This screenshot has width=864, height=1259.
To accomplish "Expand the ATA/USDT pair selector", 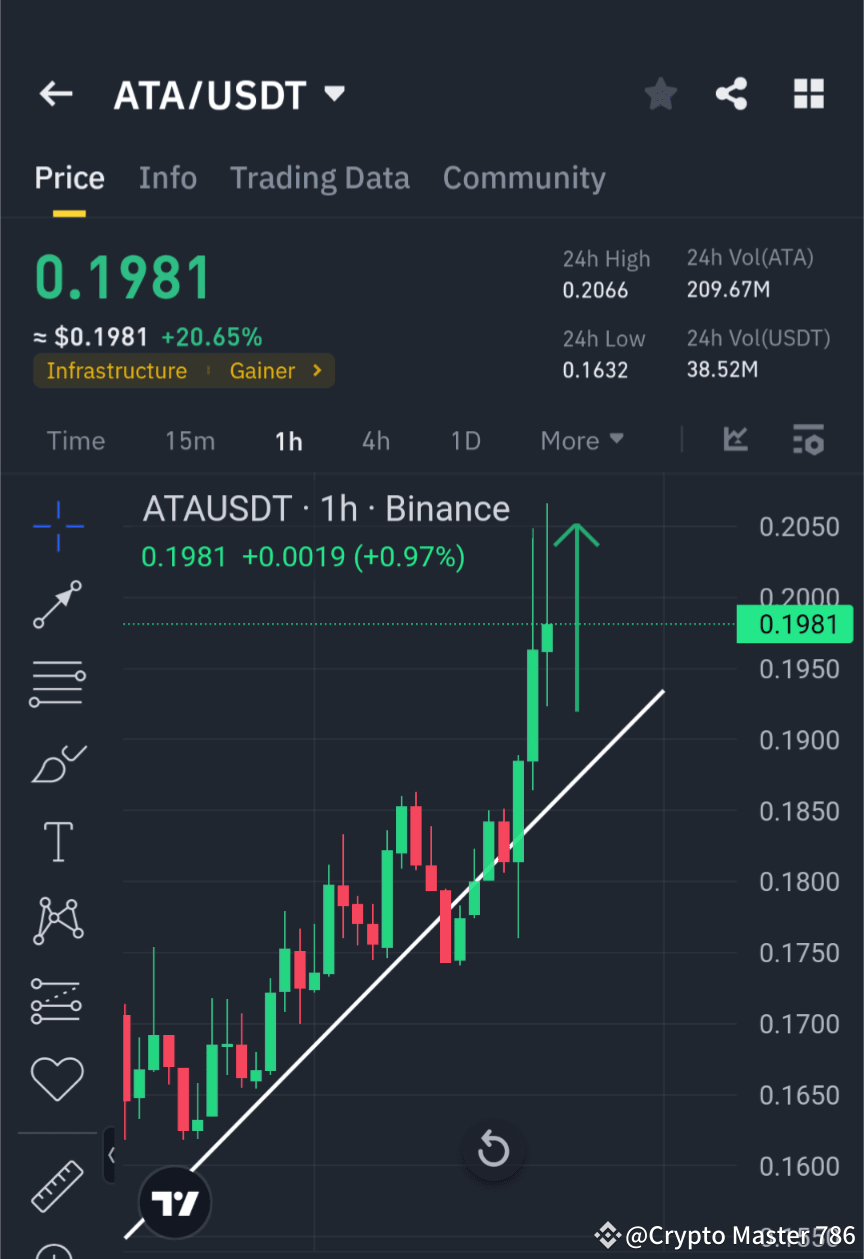I will click(333, 93).
